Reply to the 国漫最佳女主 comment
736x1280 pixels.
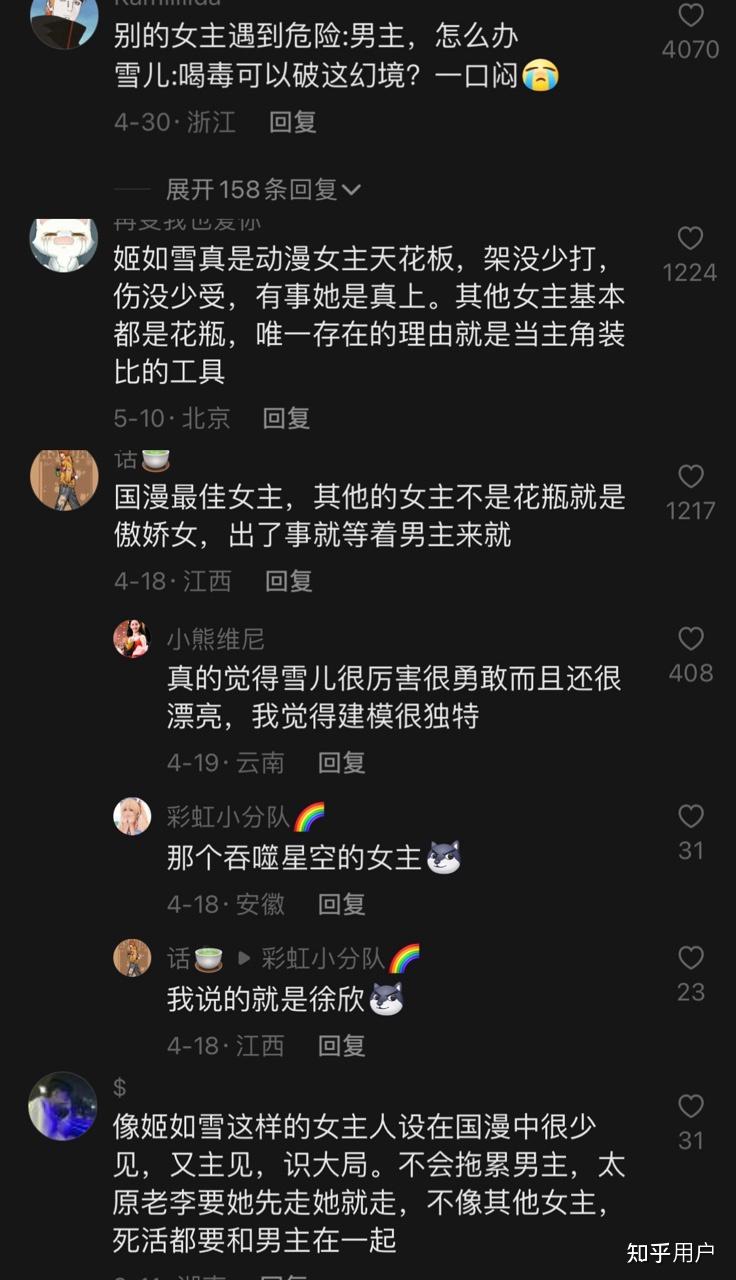(x=288, y=581)
